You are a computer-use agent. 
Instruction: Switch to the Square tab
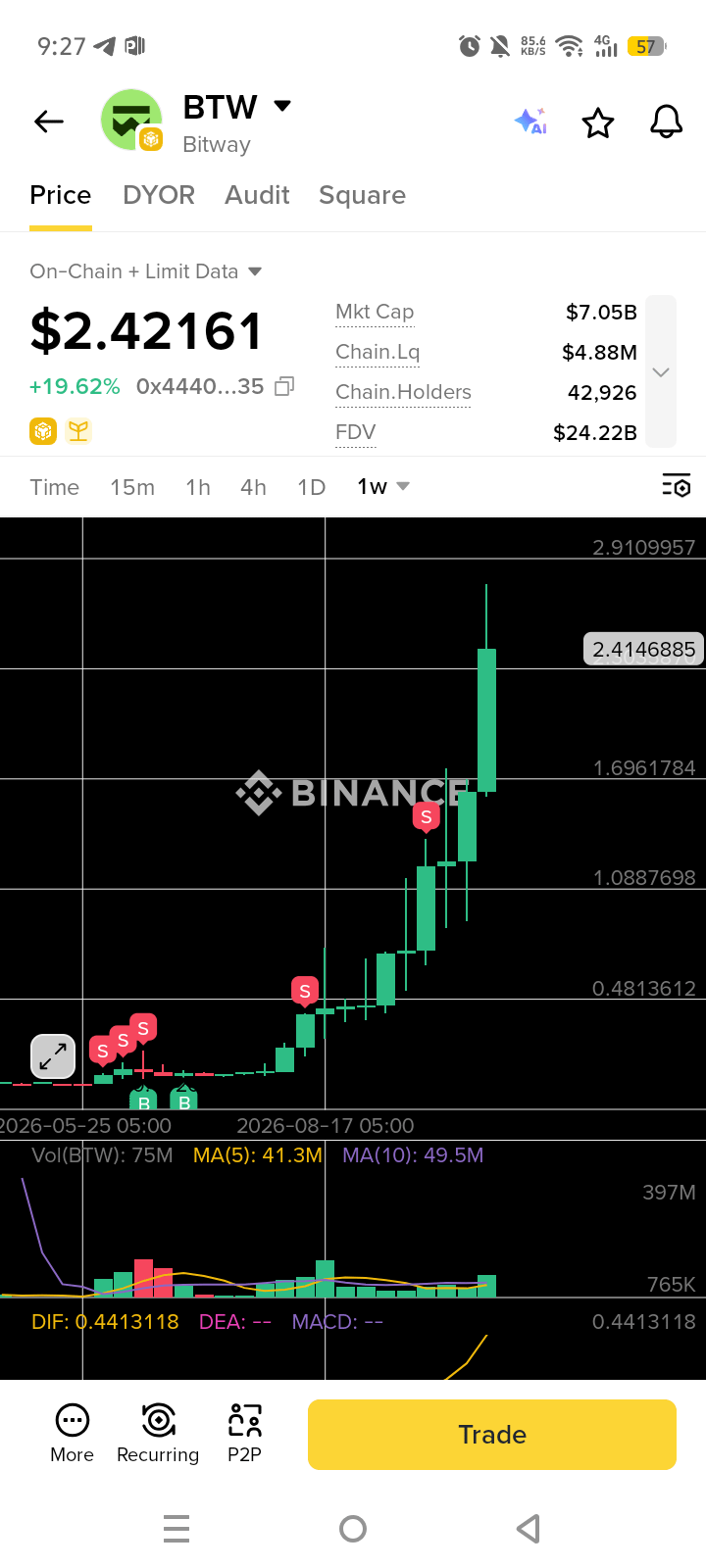(362, 195)
